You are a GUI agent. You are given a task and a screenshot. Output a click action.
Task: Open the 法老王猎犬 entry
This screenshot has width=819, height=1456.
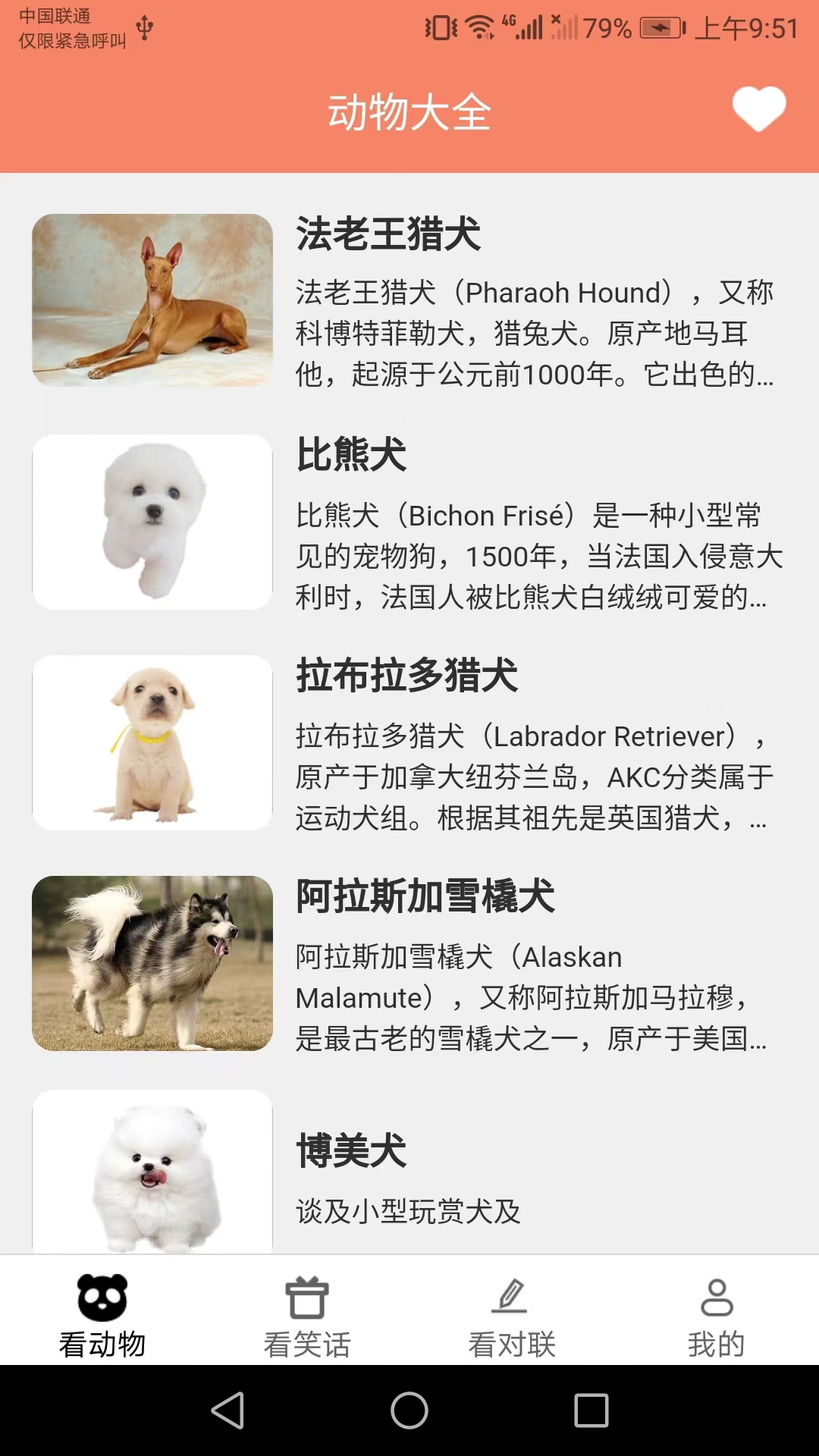[x=409, y=300]
